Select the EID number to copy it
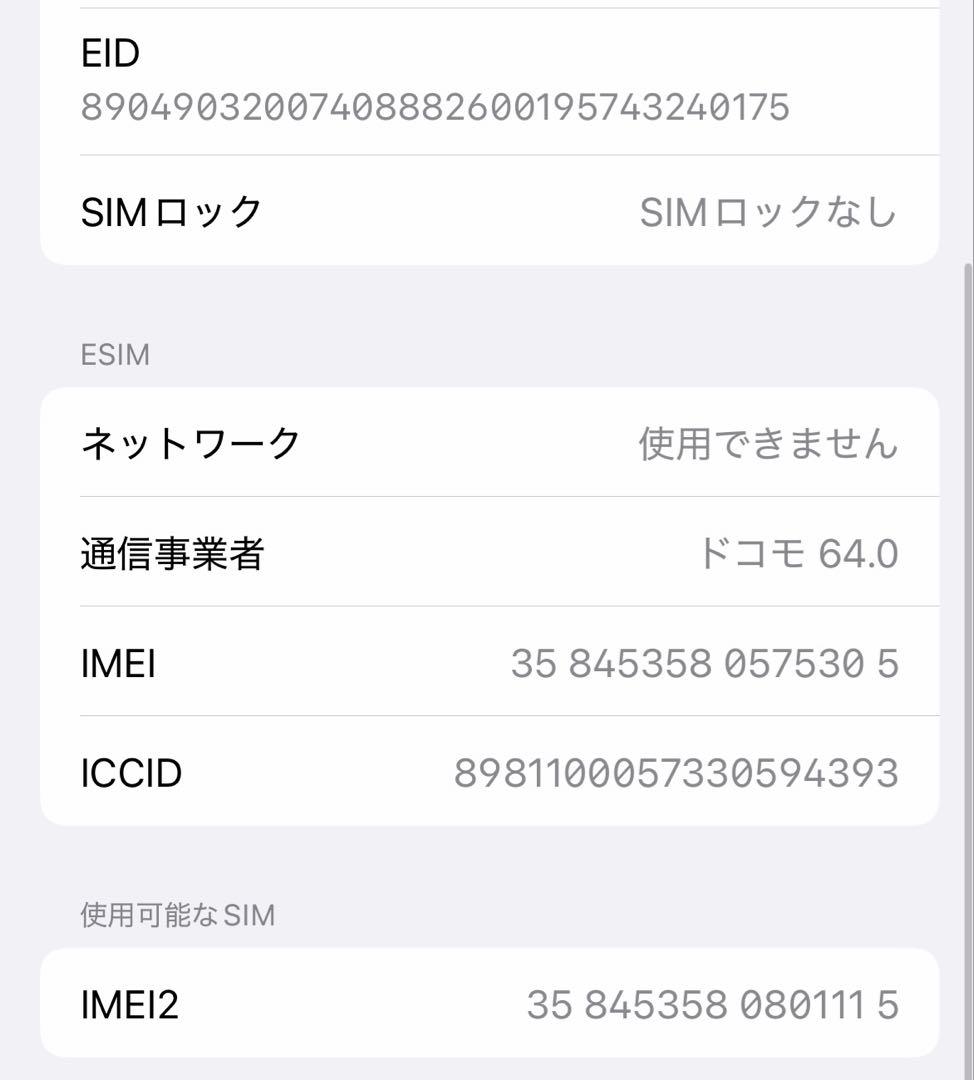This screenshot has height=1080, width=974. tap(438, 107)
